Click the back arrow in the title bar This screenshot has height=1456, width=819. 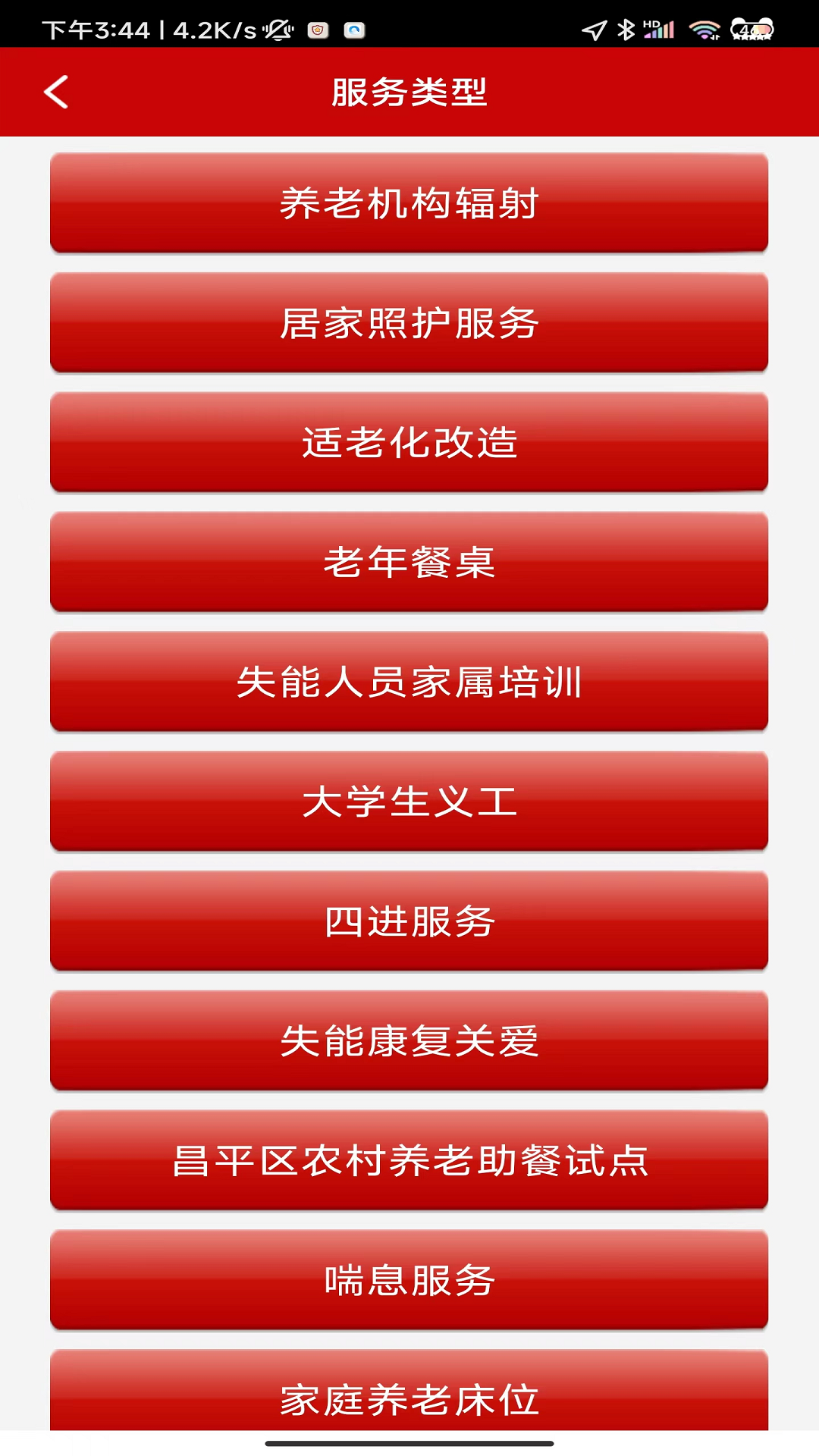tap(56, 91)
